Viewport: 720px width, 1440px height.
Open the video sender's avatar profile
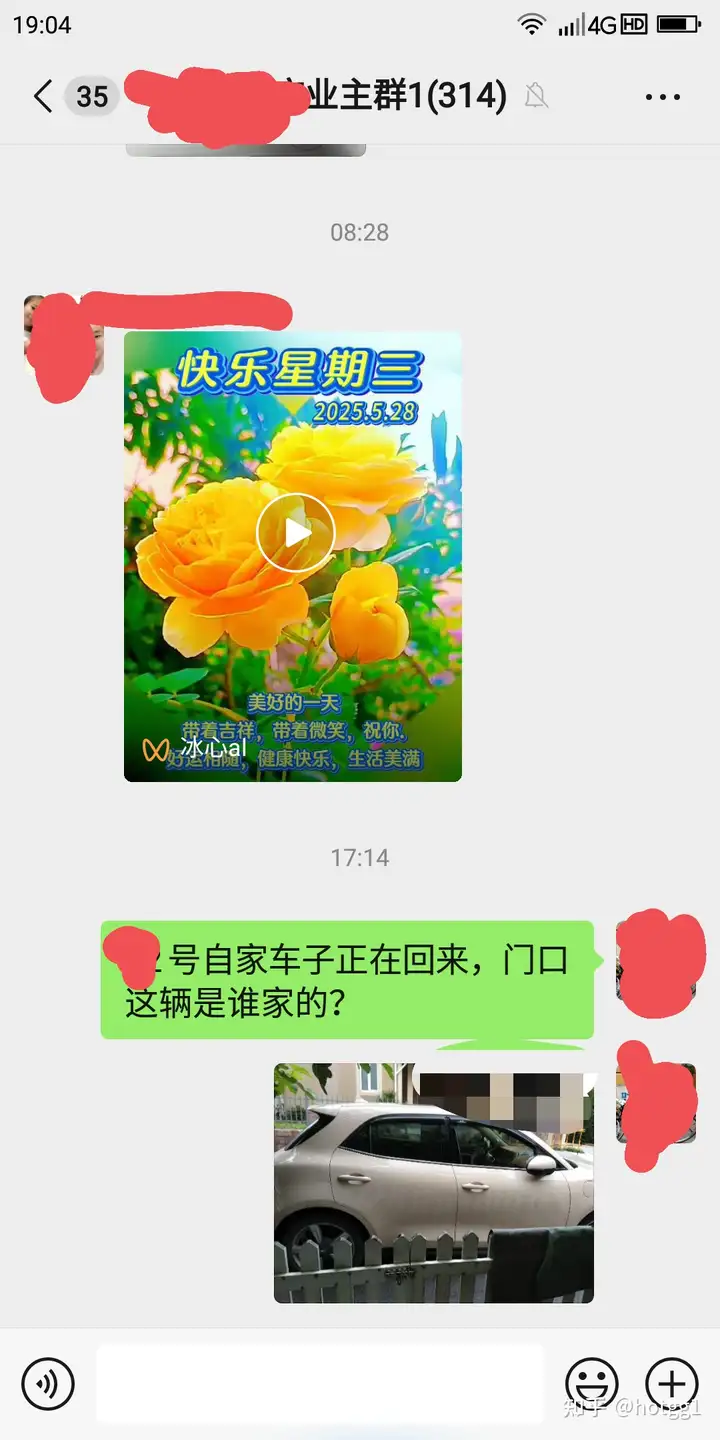63,336
